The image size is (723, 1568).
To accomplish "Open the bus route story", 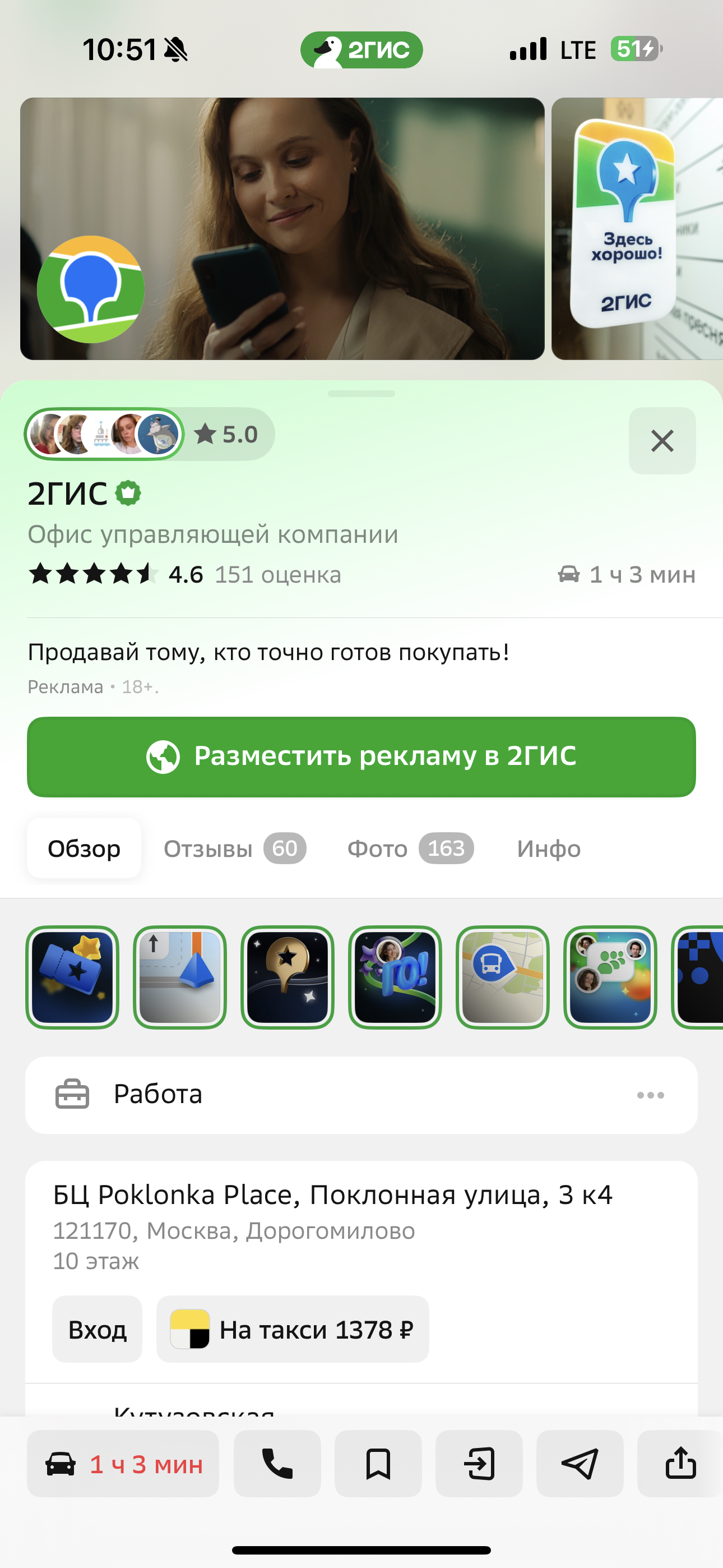I will click(x=502, y=977).
